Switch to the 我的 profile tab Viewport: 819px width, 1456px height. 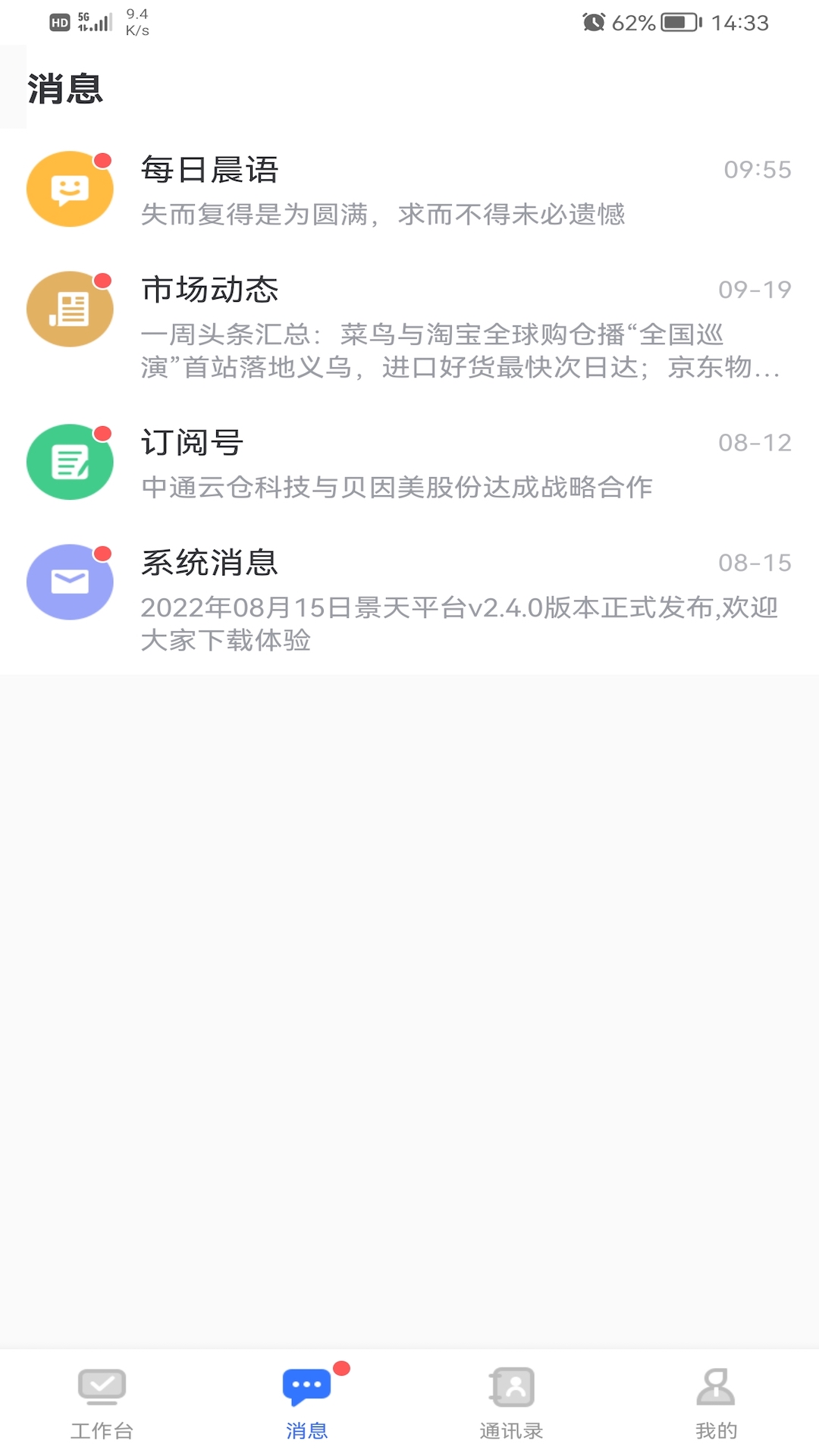716,1403
